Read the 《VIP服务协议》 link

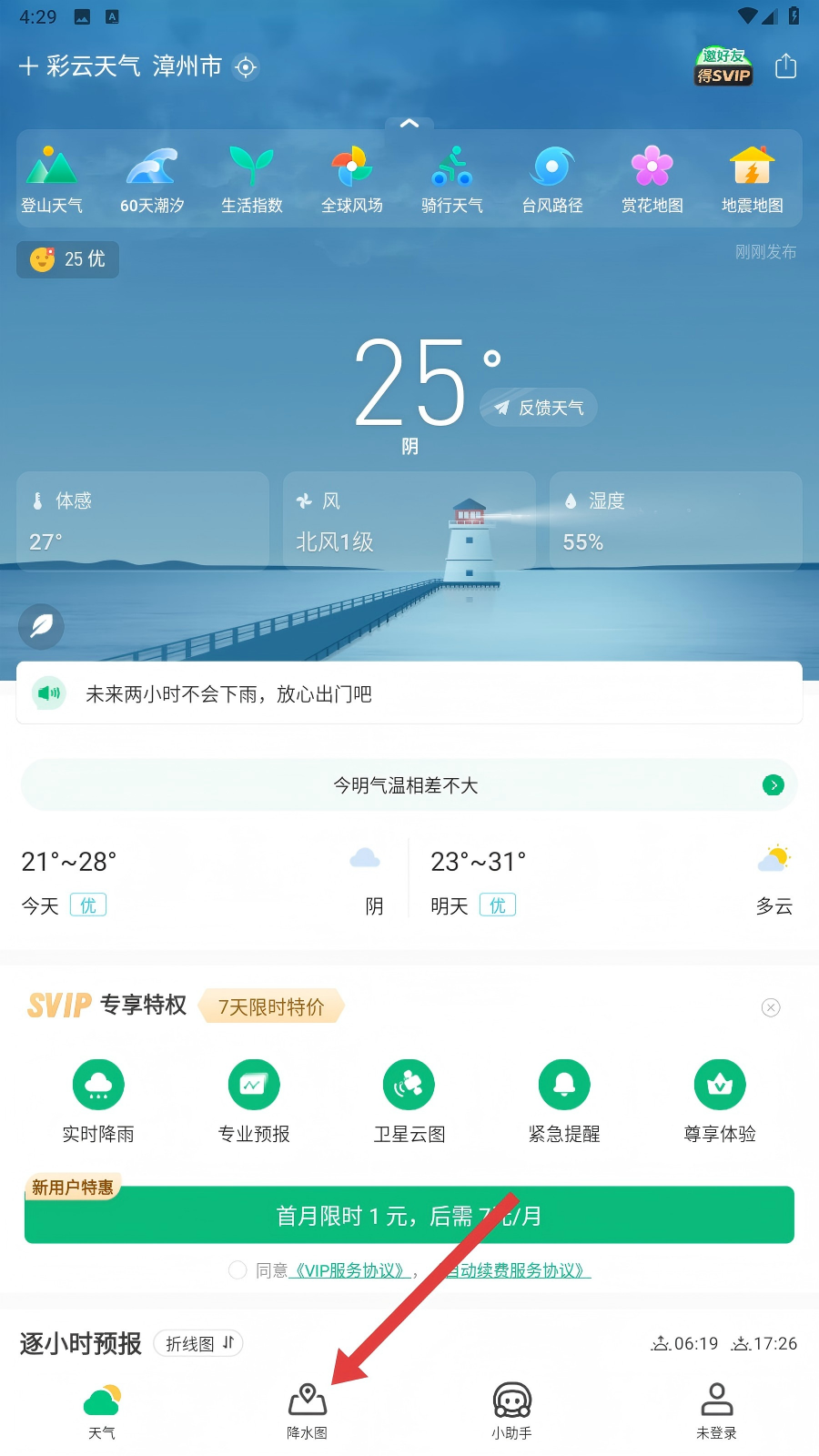(349, 1270)
